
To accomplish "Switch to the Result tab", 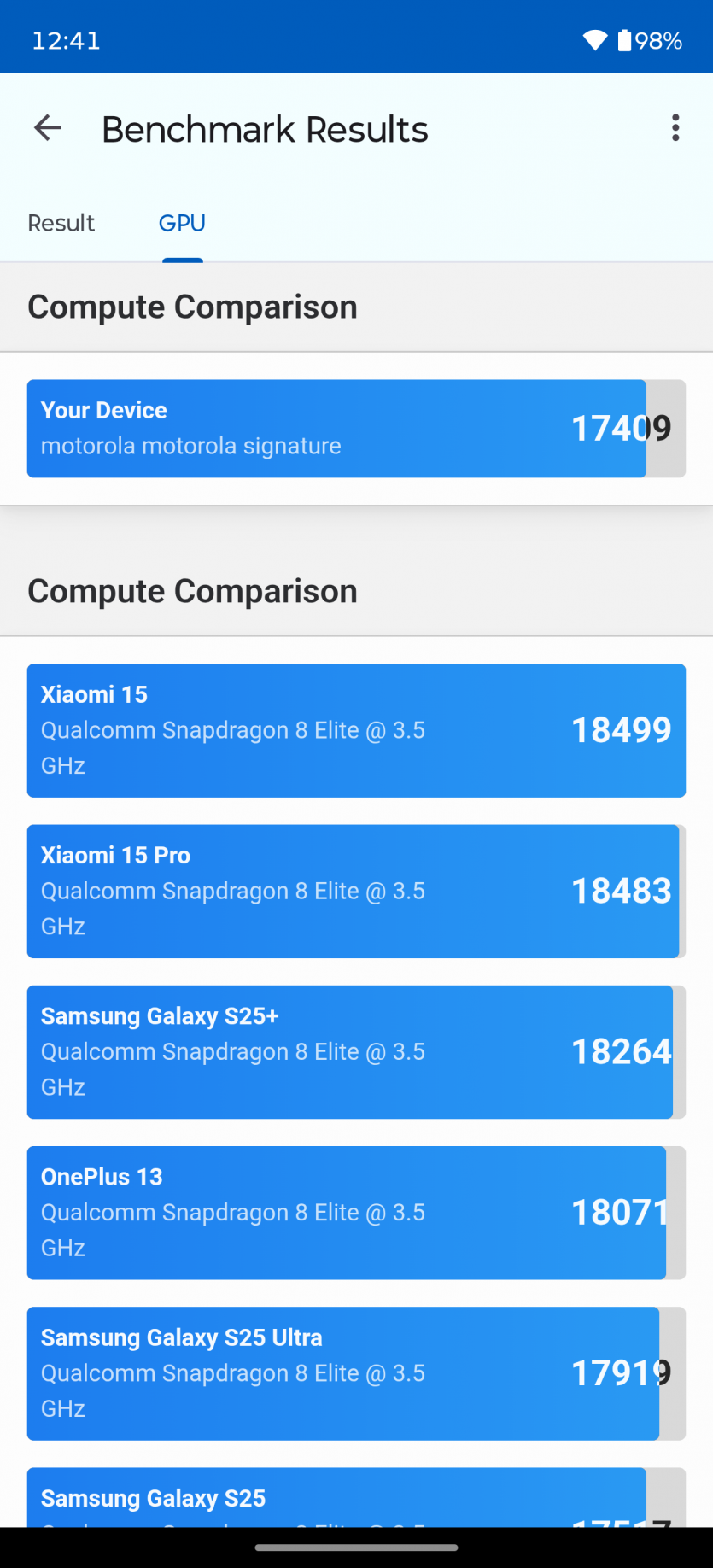I will click(x=61, y=224).
